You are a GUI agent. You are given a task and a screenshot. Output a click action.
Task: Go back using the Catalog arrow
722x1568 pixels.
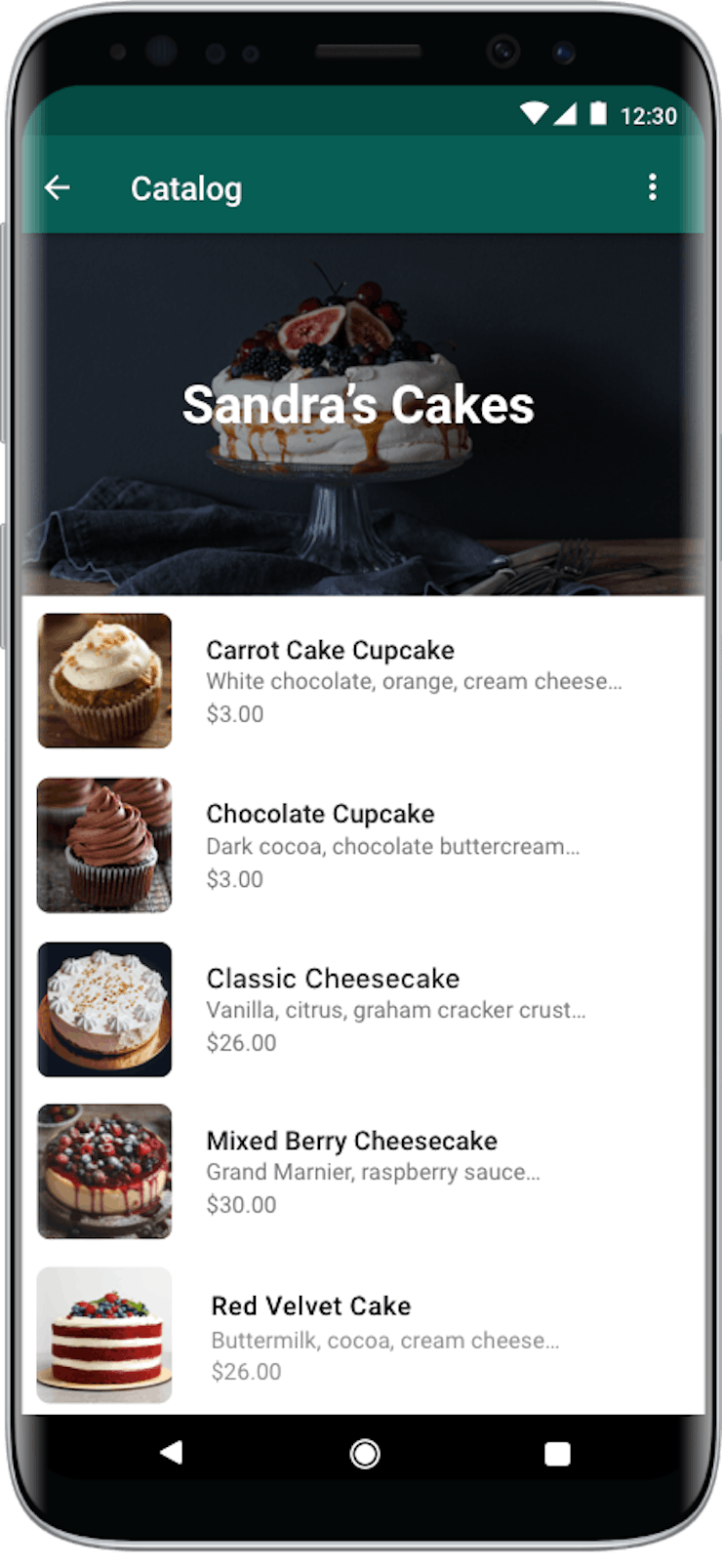pos(58,187)
